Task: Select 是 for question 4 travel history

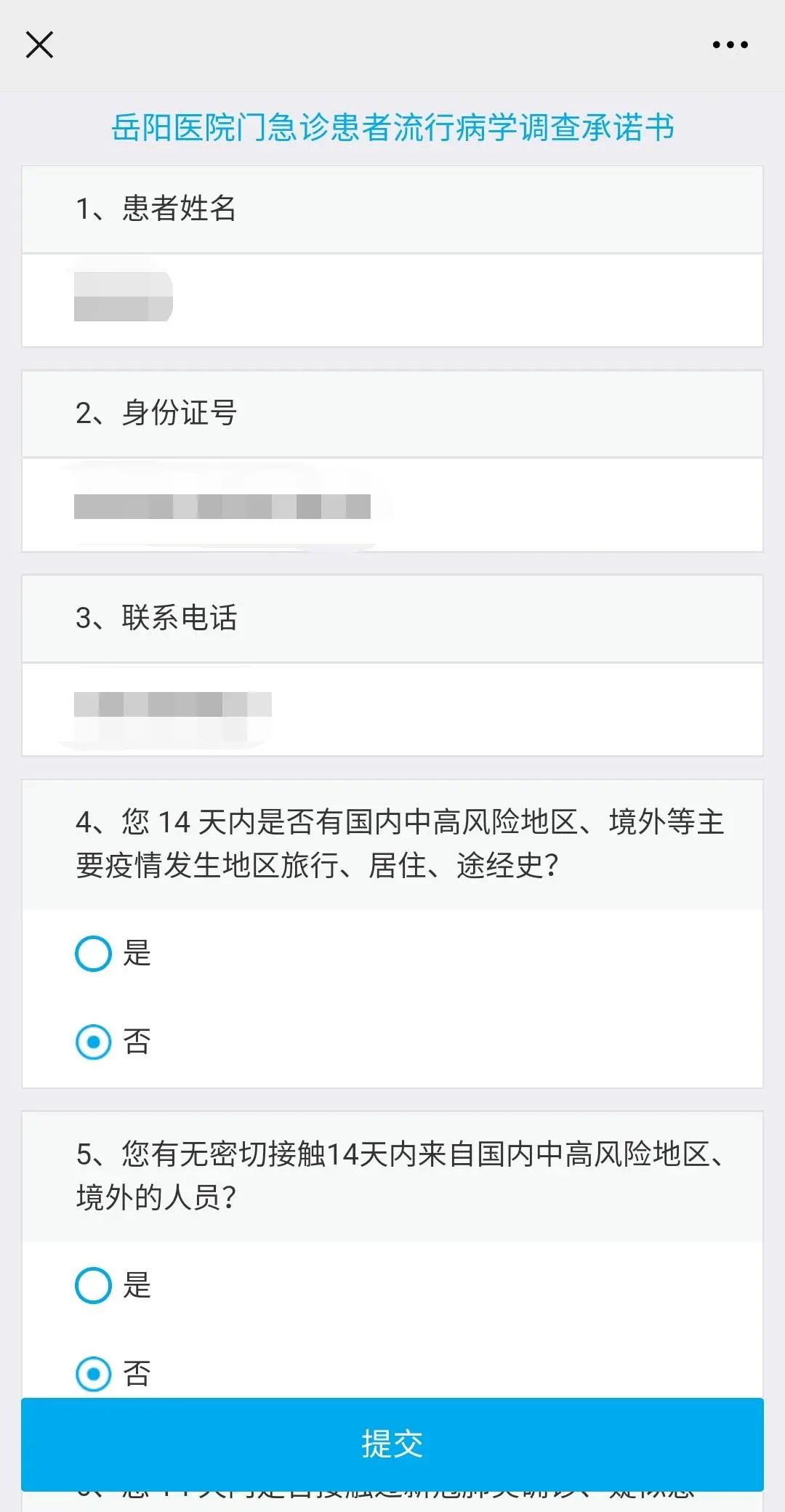Action: 94,954
